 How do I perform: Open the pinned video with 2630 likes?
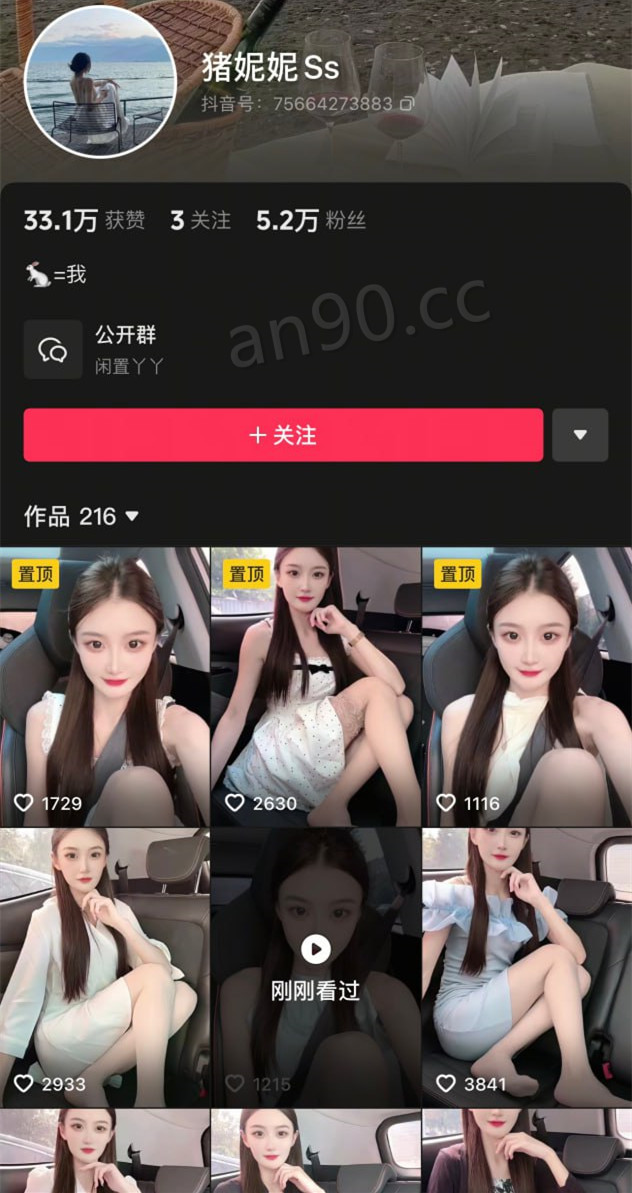tap(315, 685)
